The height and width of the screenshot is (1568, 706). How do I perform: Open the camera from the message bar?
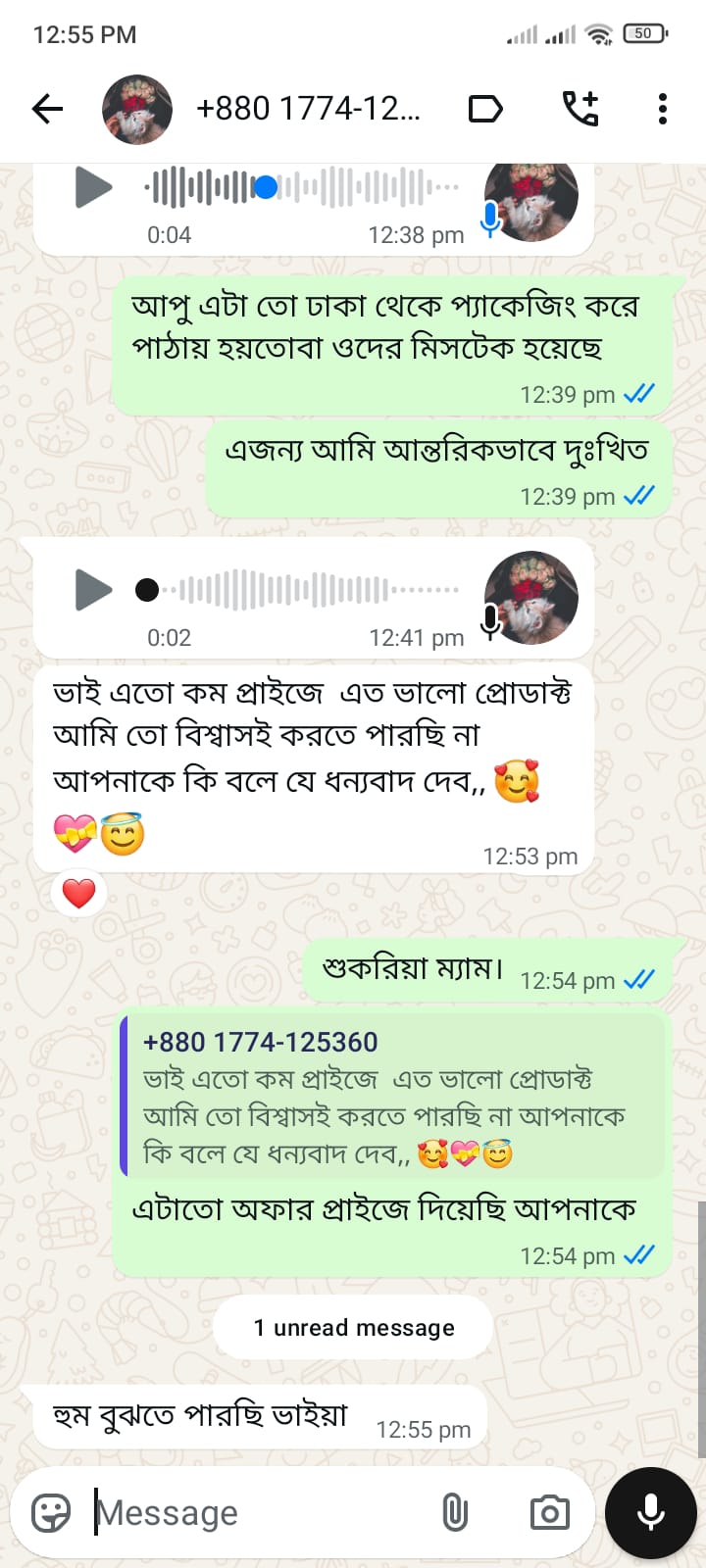pyautogui.click(x=549, y=1513)
